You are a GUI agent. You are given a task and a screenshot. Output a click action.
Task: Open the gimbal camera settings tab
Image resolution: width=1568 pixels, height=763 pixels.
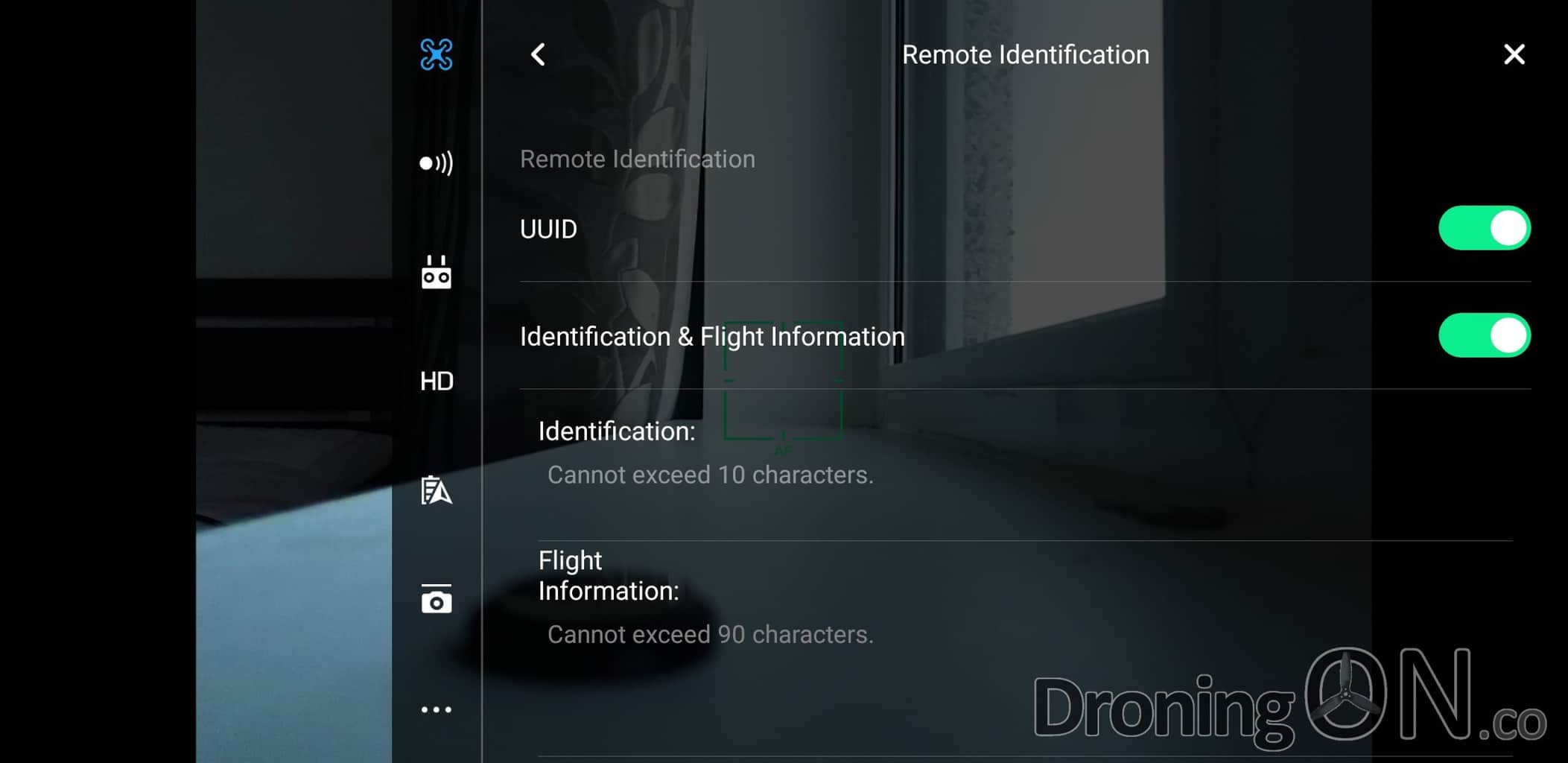pos(437,599)
